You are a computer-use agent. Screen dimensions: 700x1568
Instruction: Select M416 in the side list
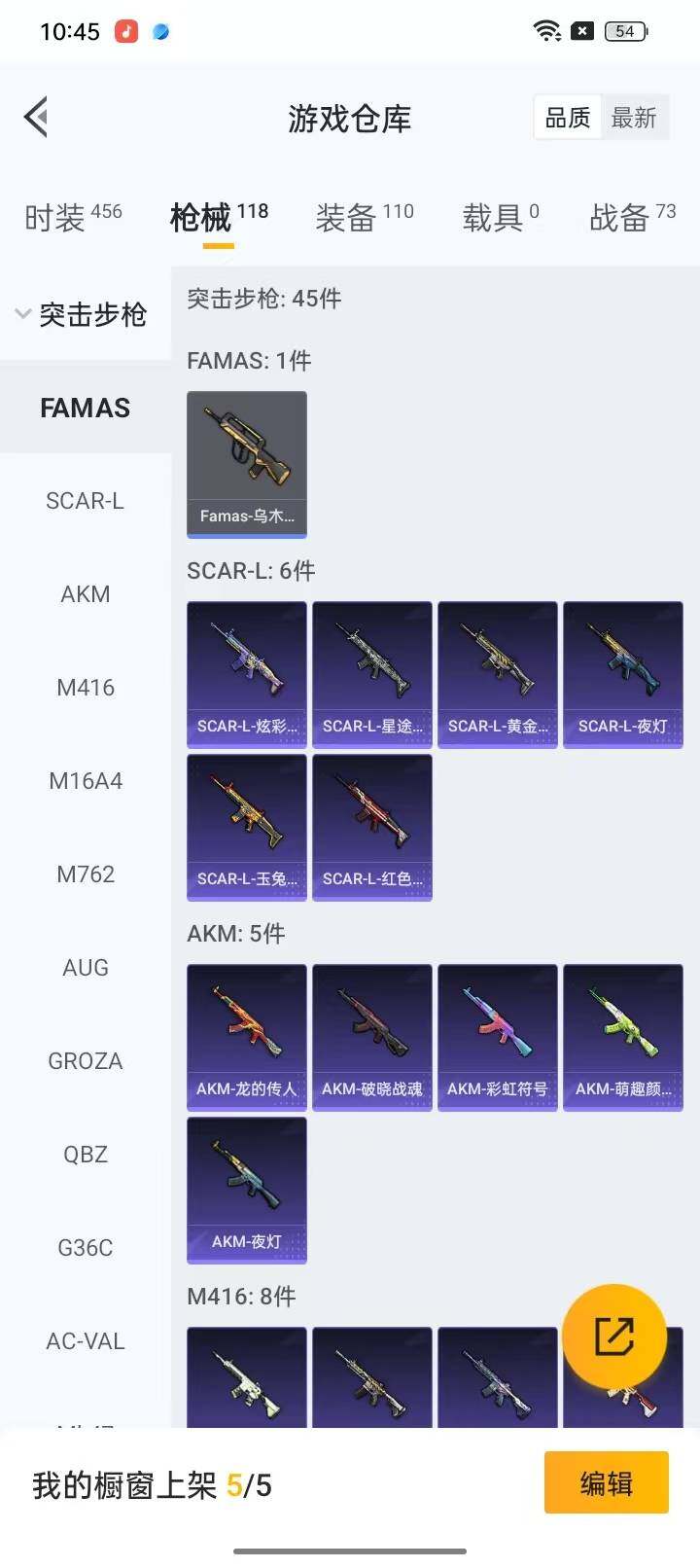(86, 688)
